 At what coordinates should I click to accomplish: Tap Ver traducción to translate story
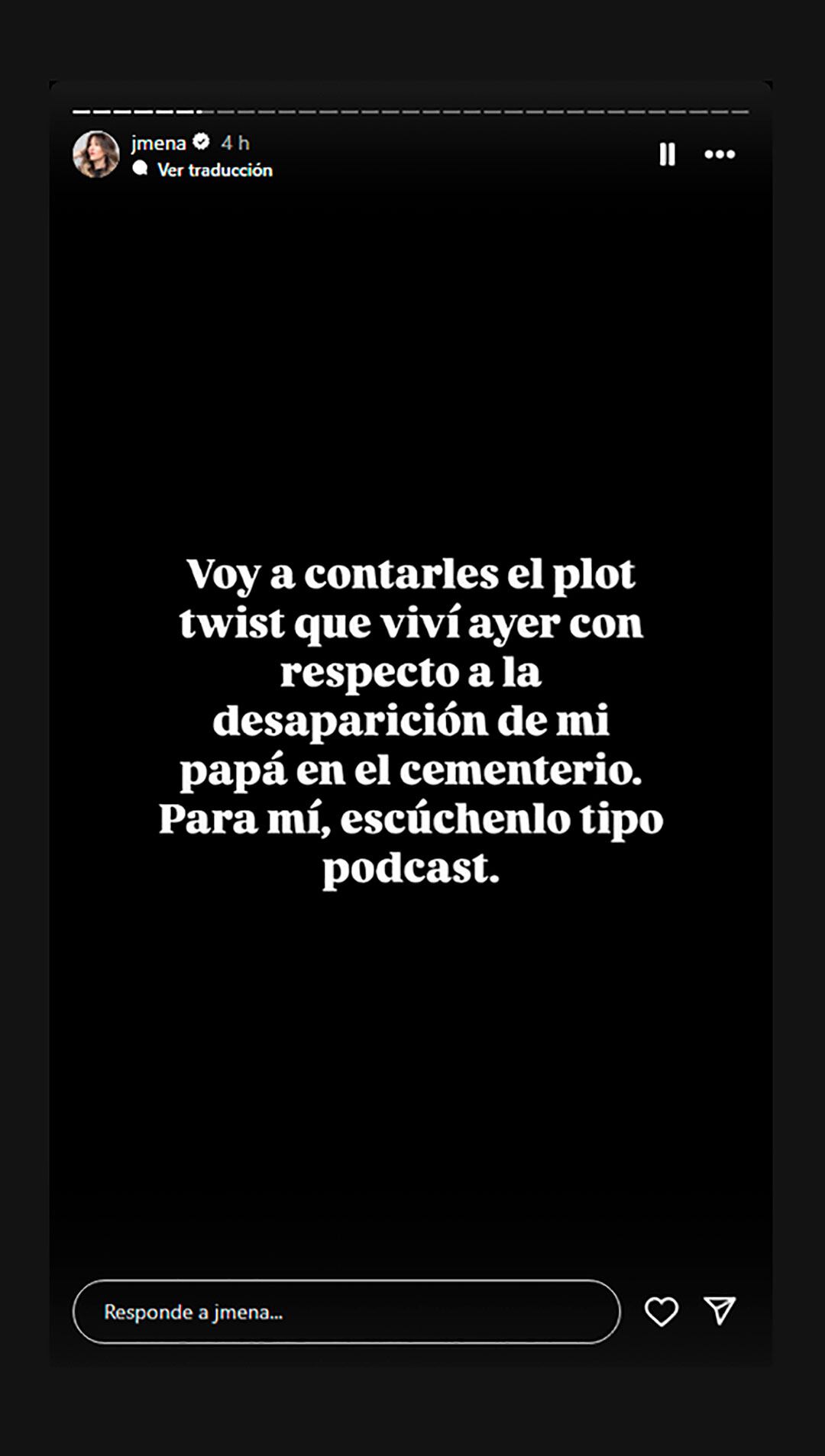pos(214,170)
